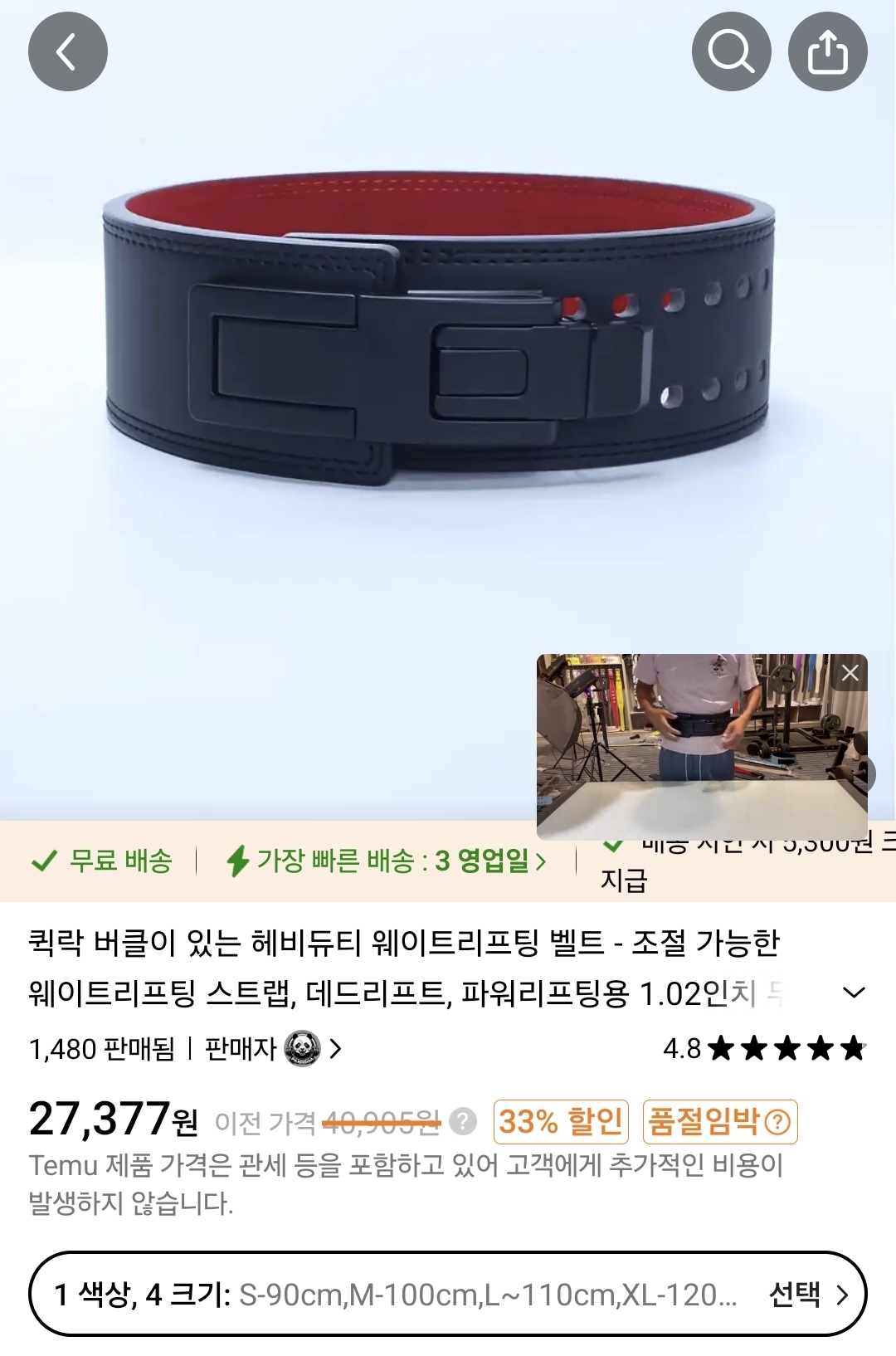The width and height of the screenshot is (896, 1356).
Task: Open color and size selection
Action: click(448, 1294)
